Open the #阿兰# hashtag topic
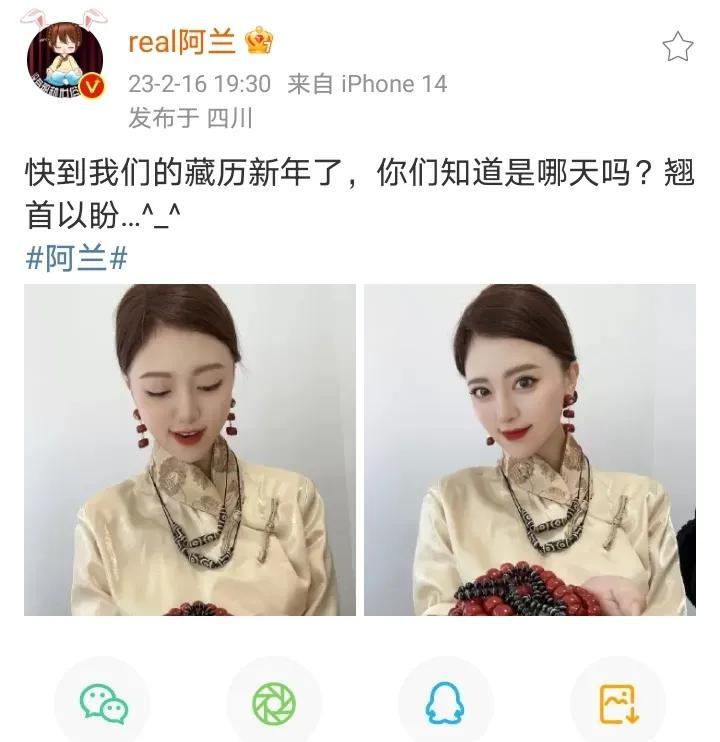The image size is (720, 742). click(76, 258)
